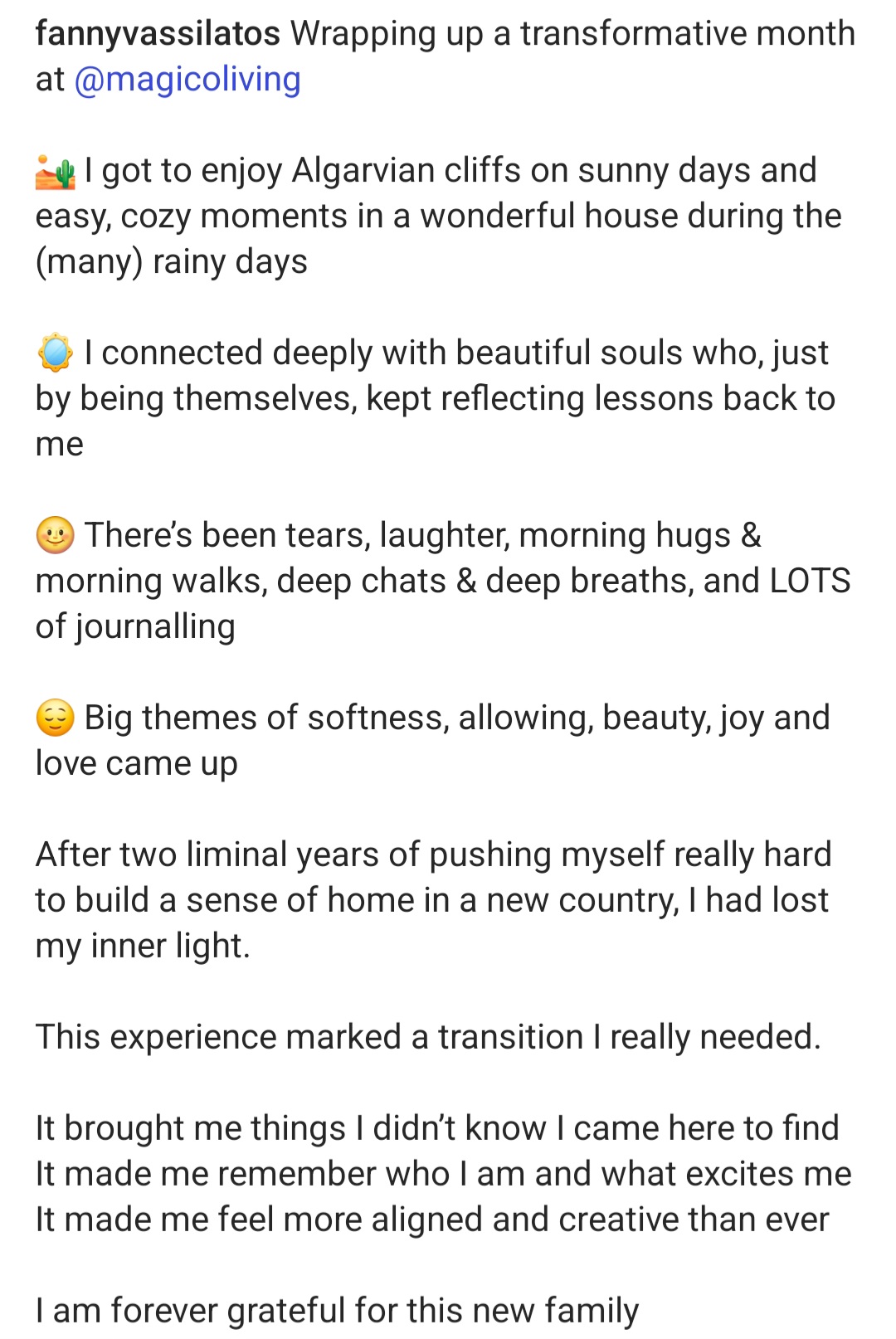Open the @magicoliving mention link

click(187, 80)
